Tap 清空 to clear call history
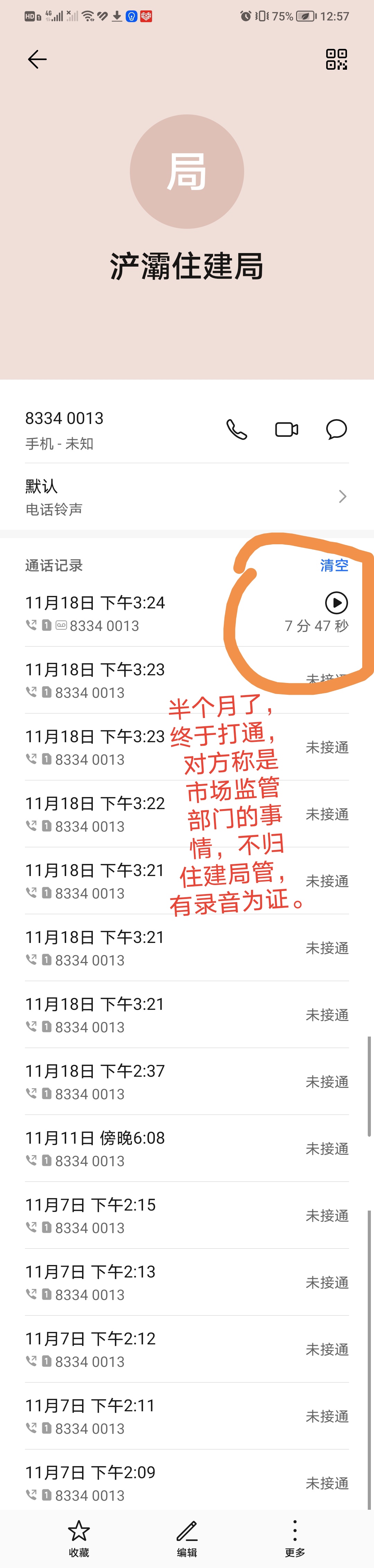The height and width of the screenshot is (1568, 374). coord(334,565)
